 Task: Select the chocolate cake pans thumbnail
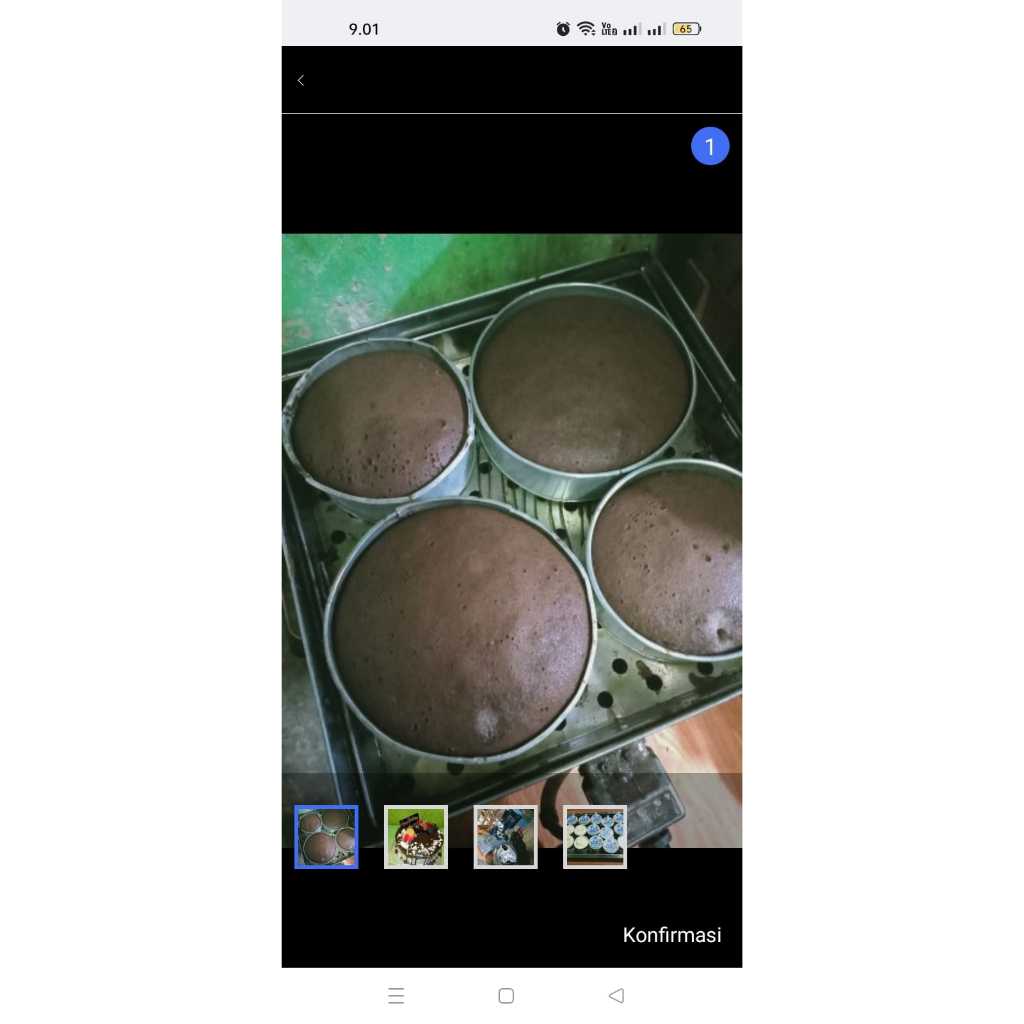pos(326,837)
